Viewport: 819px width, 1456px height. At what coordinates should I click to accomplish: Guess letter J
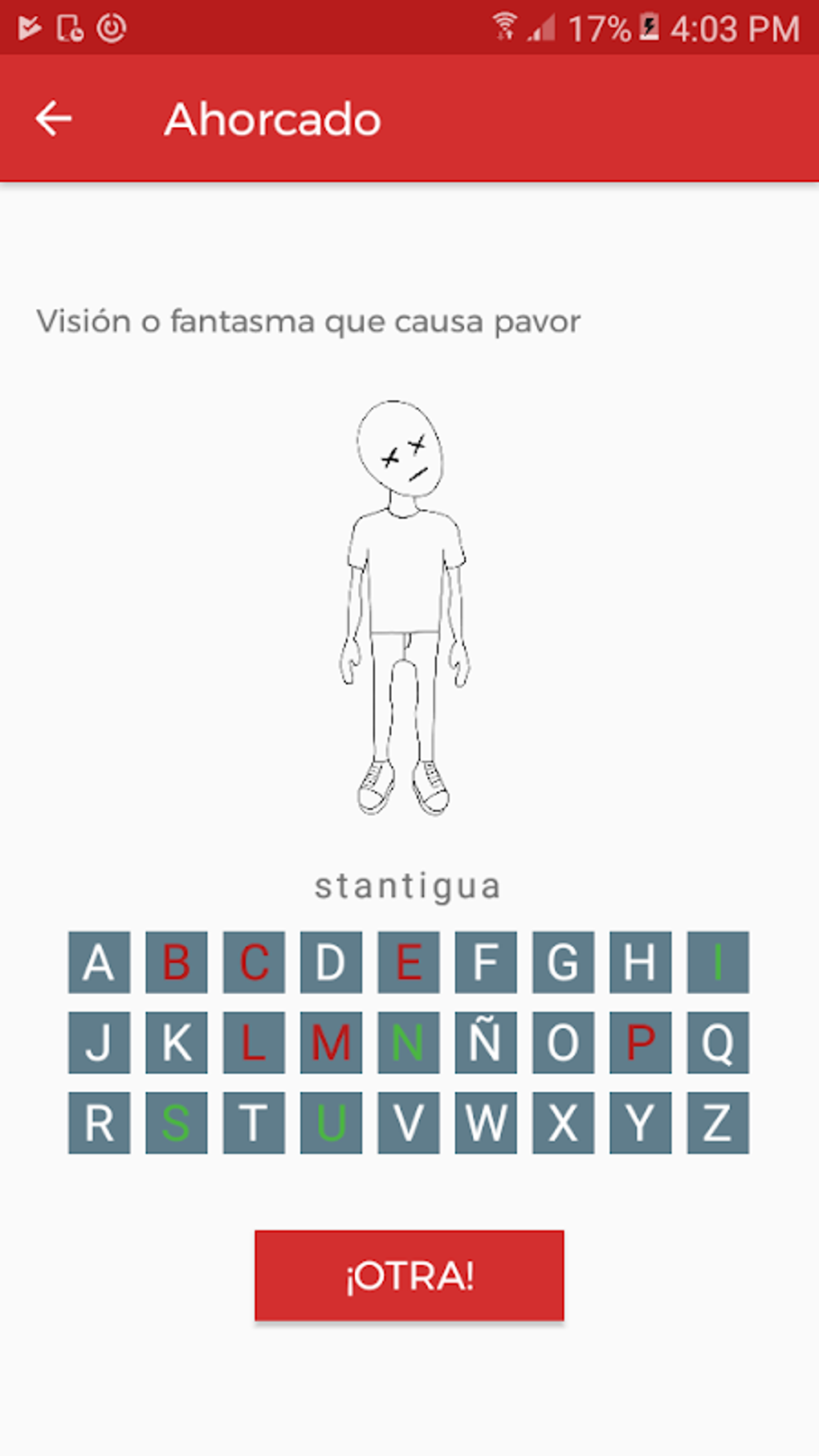pos(99,1042)
